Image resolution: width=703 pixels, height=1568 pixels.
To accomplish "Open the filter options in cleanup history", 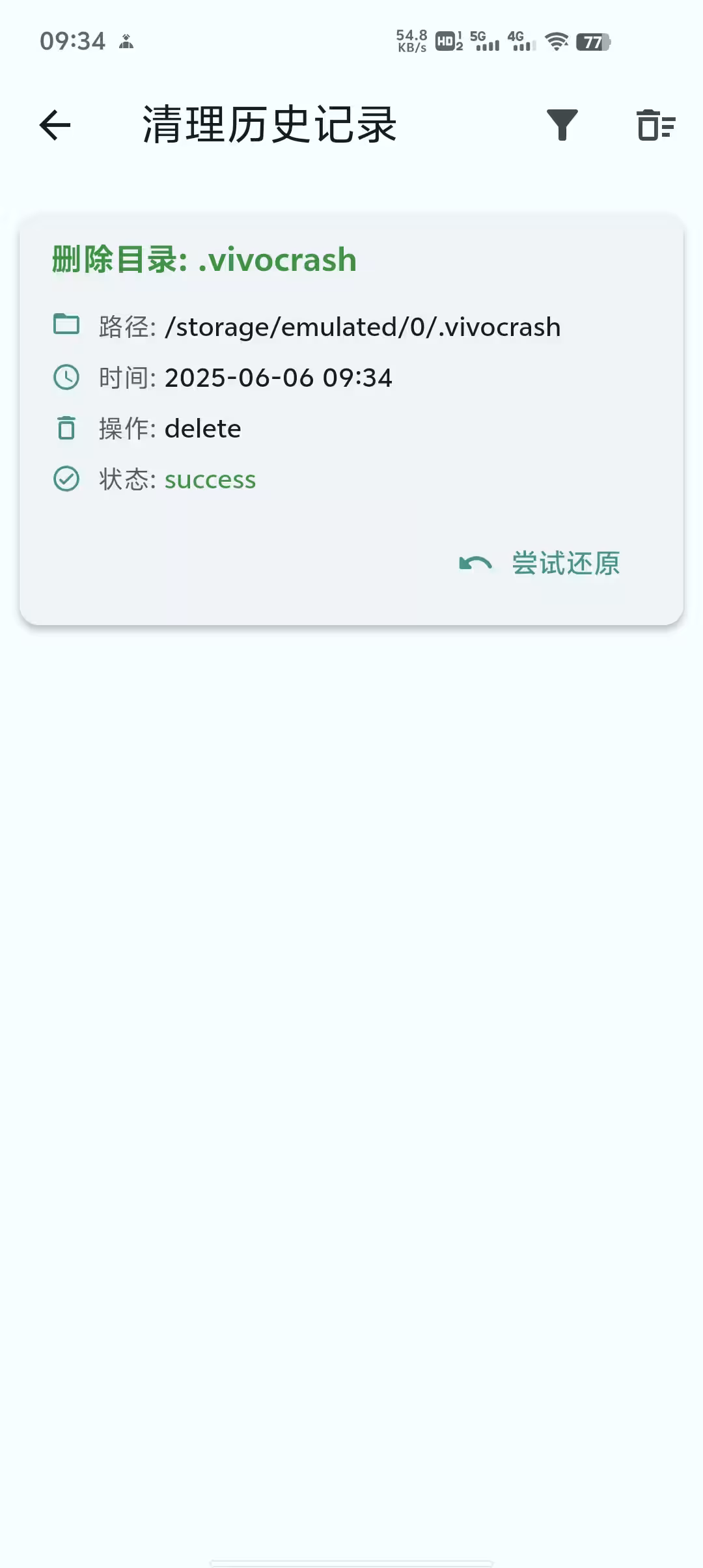I will pos(561,126).
